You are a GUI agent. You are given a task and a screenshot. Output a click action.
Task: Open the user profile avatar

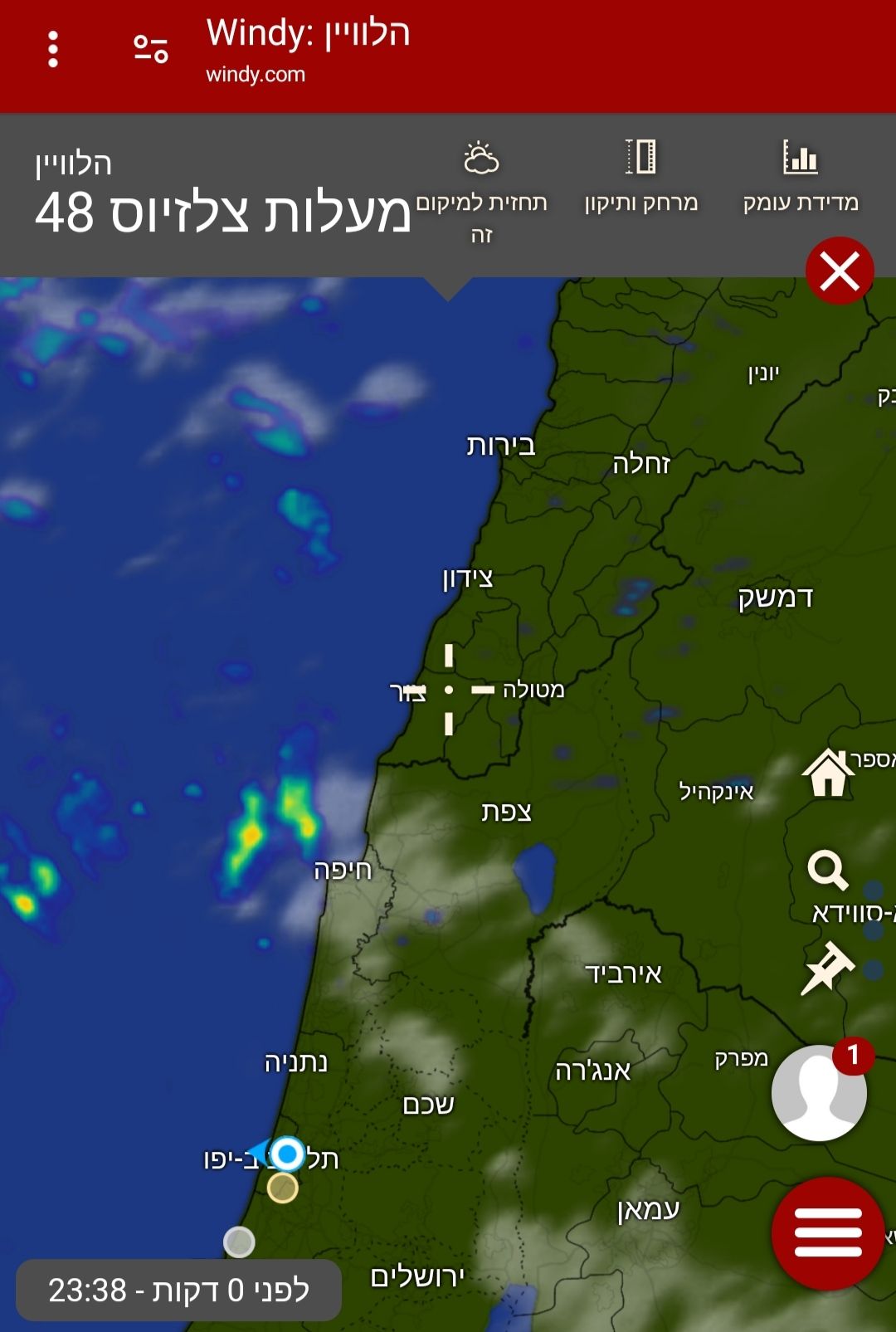pyautogui.click(x=819, y=1092)
